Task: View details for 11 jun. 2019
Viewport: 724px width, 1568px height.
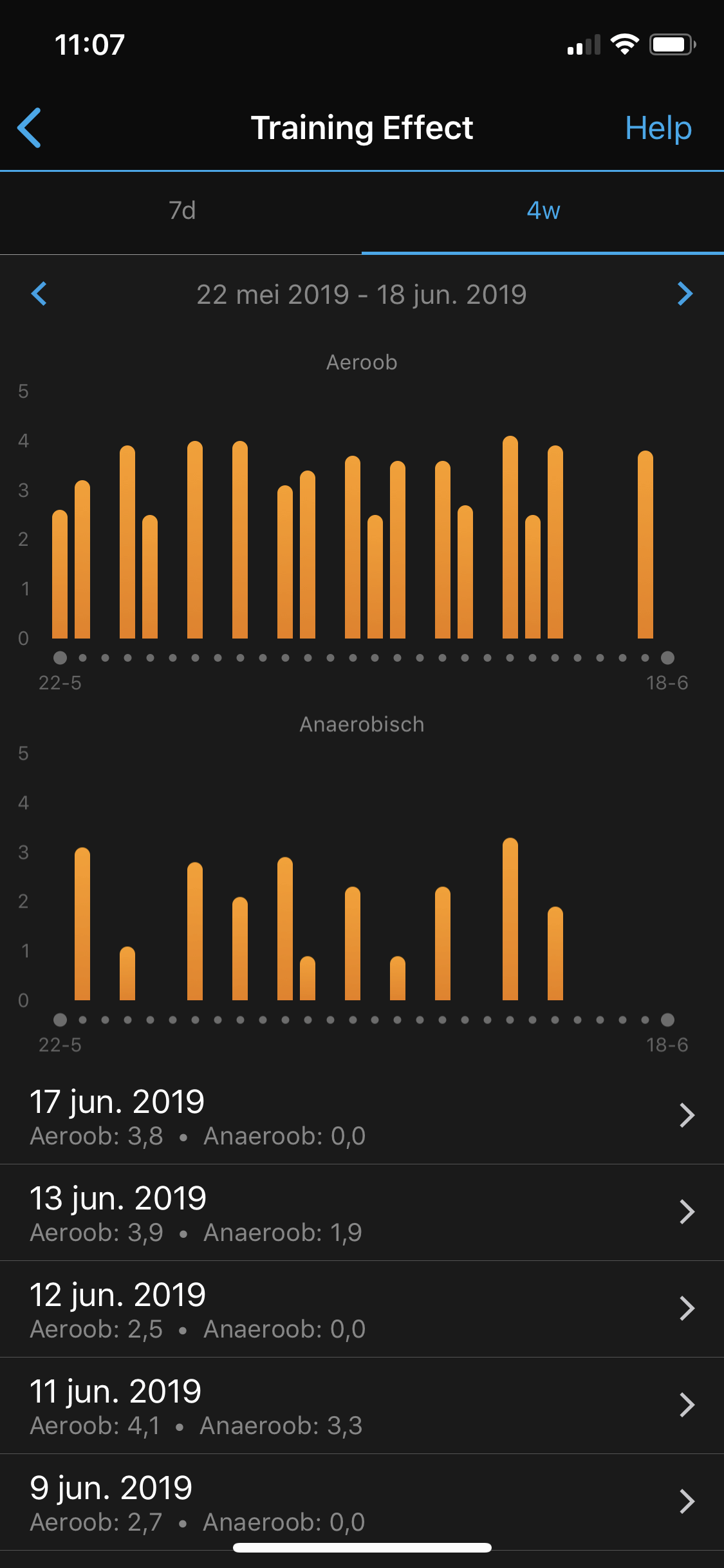Action: 362,1406
